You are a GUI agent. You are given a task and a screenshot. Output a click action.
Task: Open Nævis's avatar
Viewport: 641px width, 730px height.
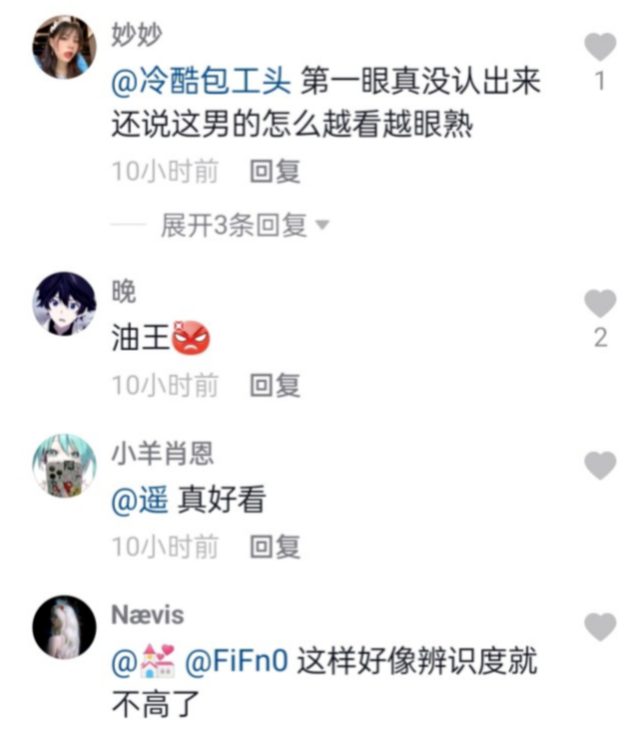65,627
